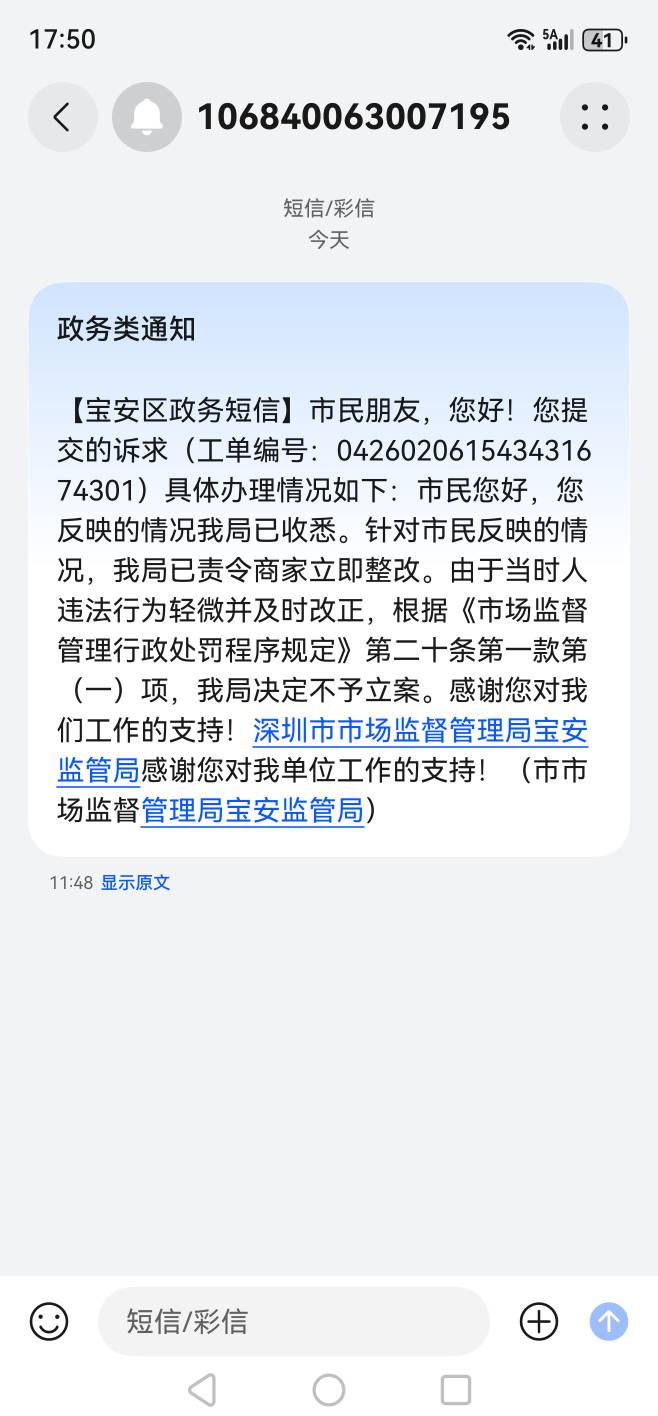This screenshot has height=1416, width=658.
Task: Open the four-dot more options menu
Action: coord(594,118)
